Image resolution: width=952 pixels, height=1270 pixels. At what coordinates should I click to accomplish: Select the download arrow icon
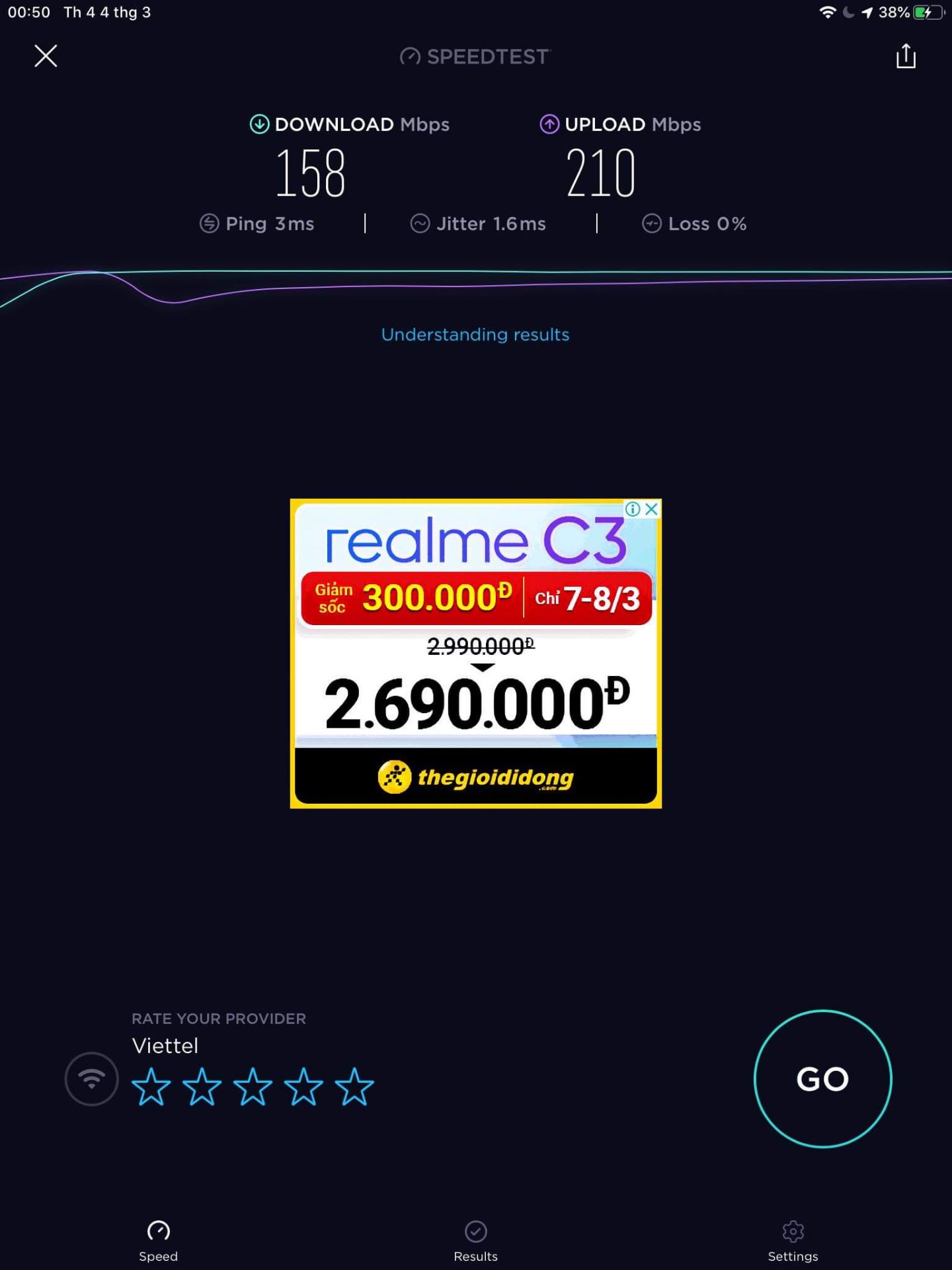[259, 123]
